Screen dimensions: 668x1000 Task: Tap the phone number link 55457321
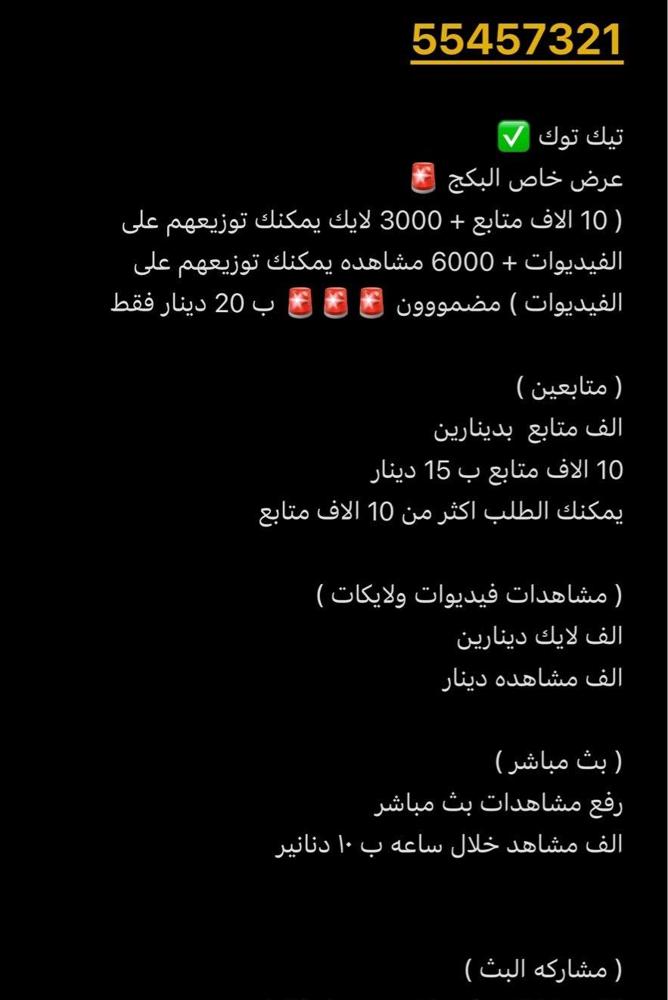tap(516, 42)
